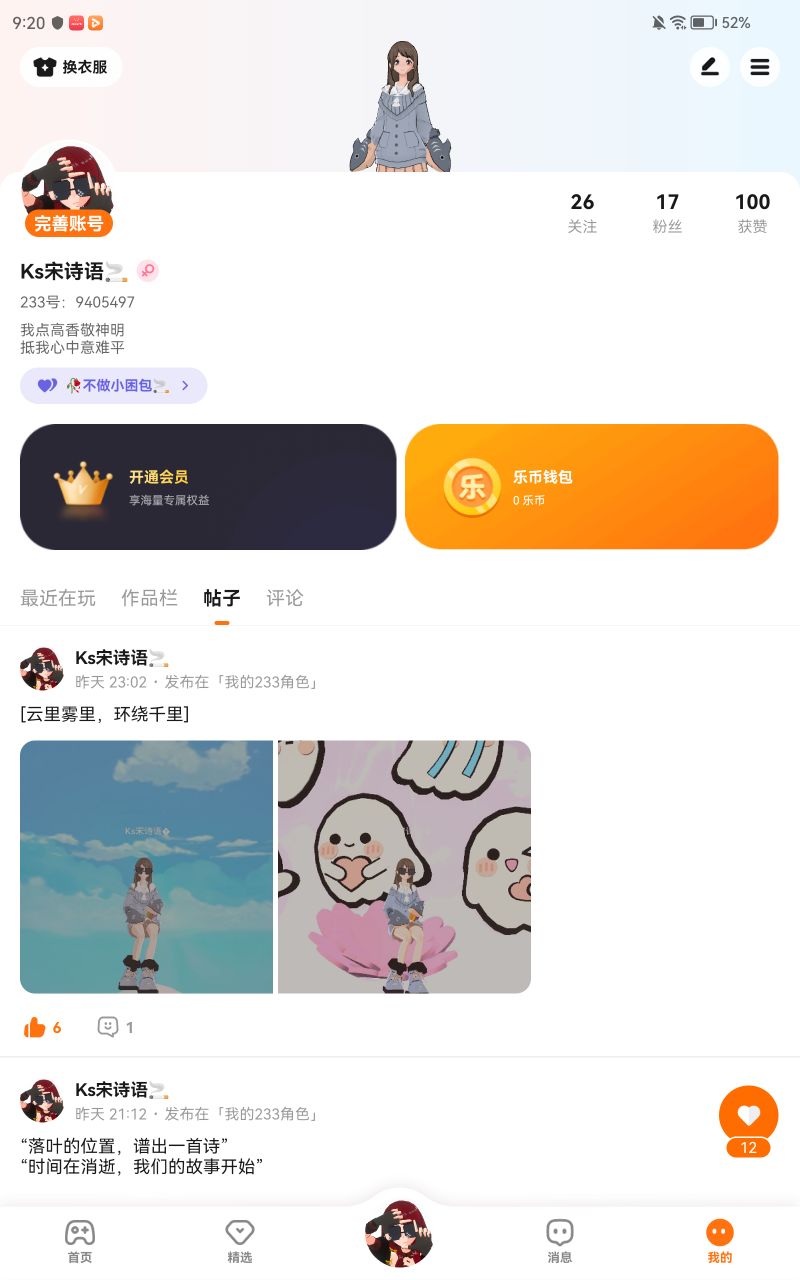Go to the 消息 messages tab
Screen dimensions: 800x1280
(x=560, y=1241)
